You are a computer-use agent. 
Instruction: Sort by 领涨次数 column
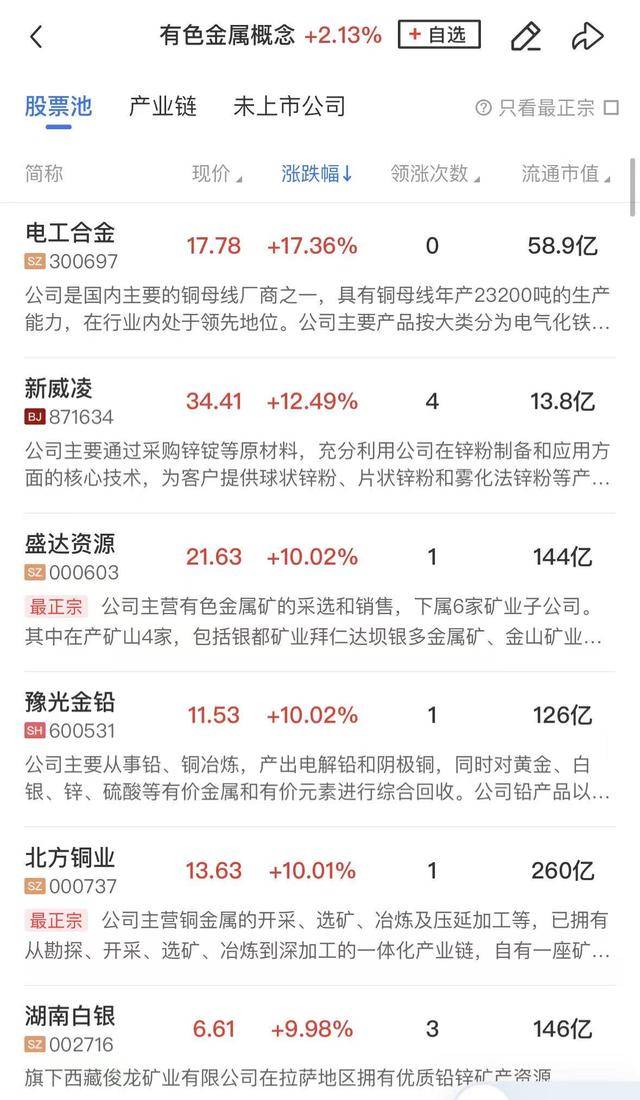(435, 173)
